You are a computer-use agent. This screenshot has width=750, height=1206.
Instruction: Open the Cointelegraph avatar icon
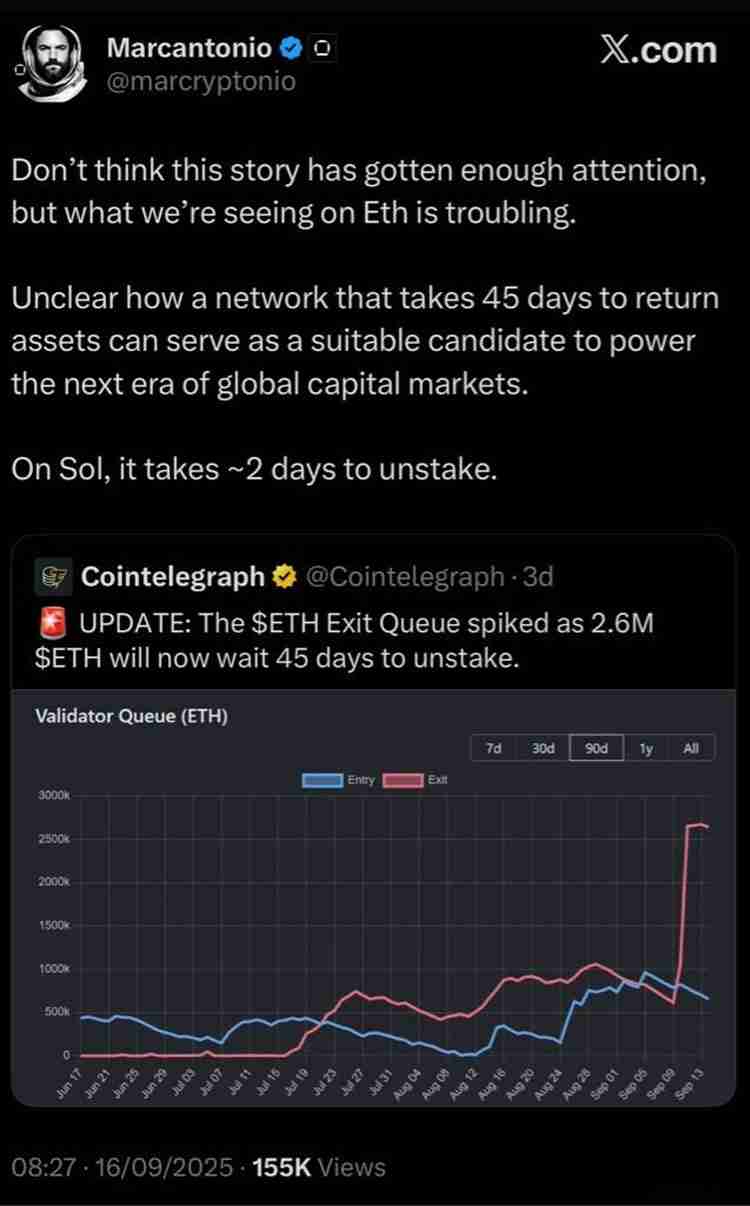tap(55, 575)
